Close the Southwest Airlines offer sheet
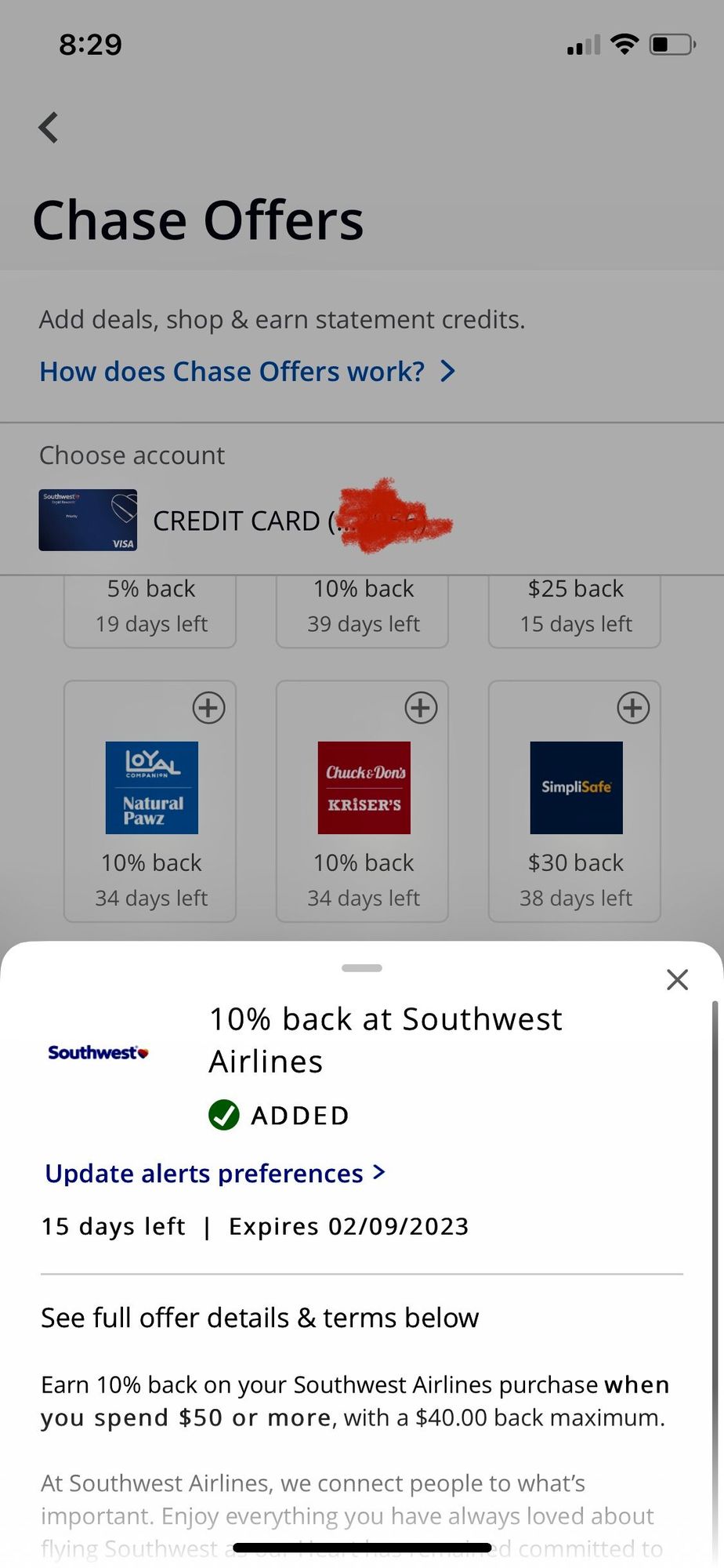 click(677, 979)
